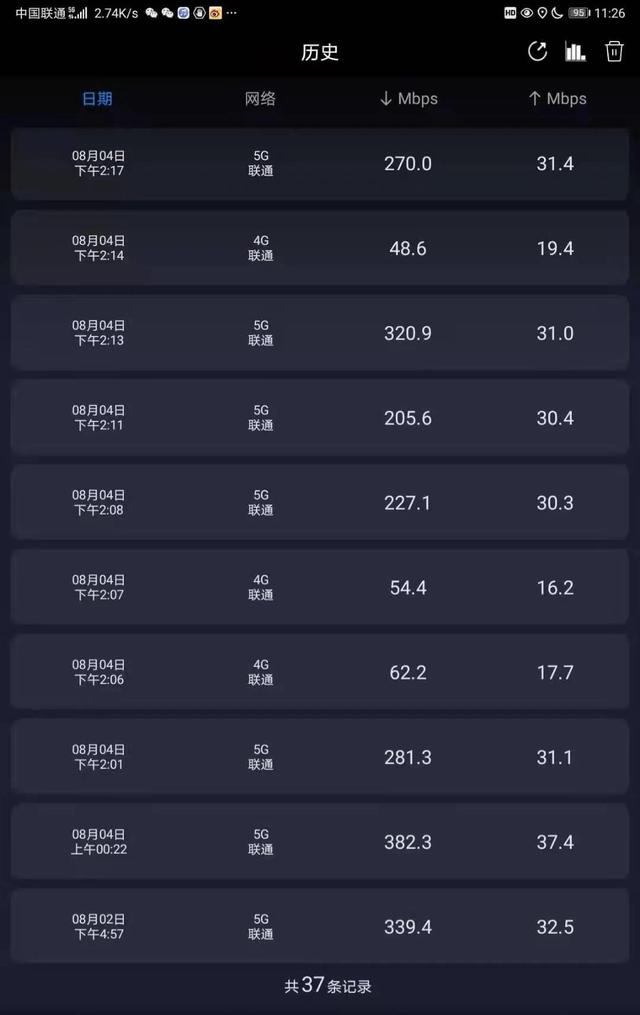Sort by download Mbps column
Viewport: 640px width, 1015px height.
click(408, 99)
